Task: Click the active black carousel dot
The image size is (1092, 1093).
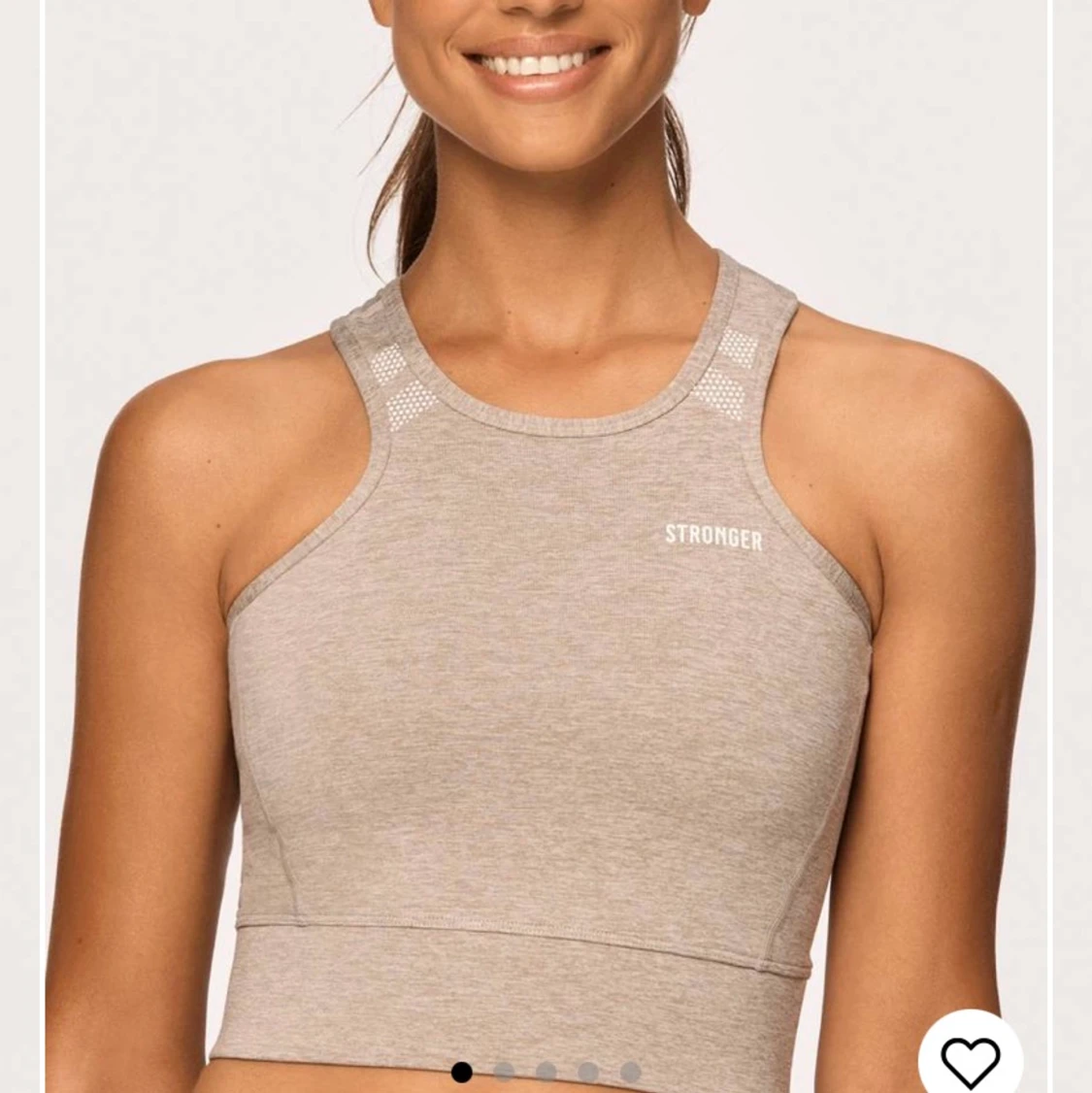Action: coord(460,1071)
